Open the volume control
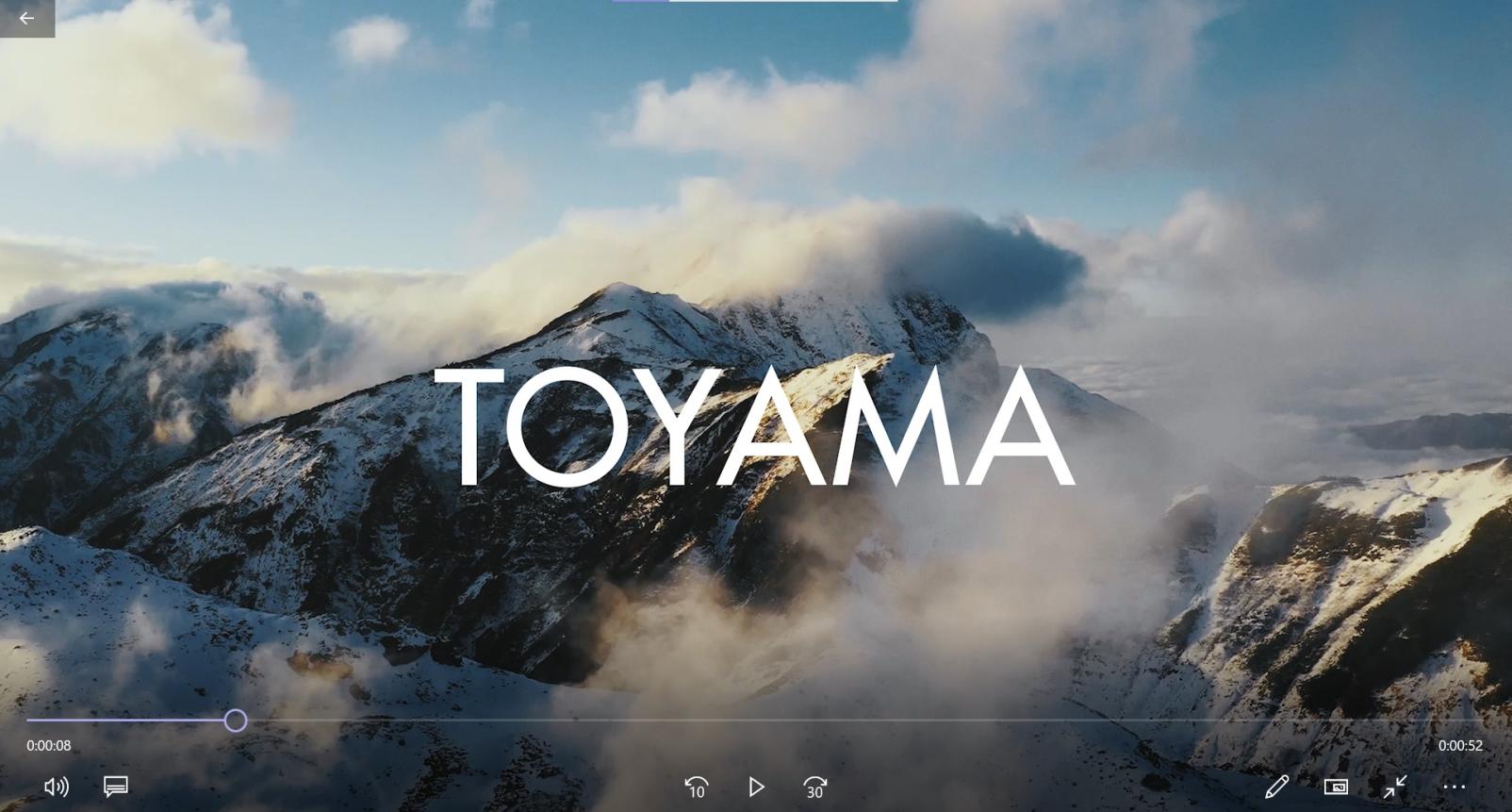 click(x=57, y=787)
